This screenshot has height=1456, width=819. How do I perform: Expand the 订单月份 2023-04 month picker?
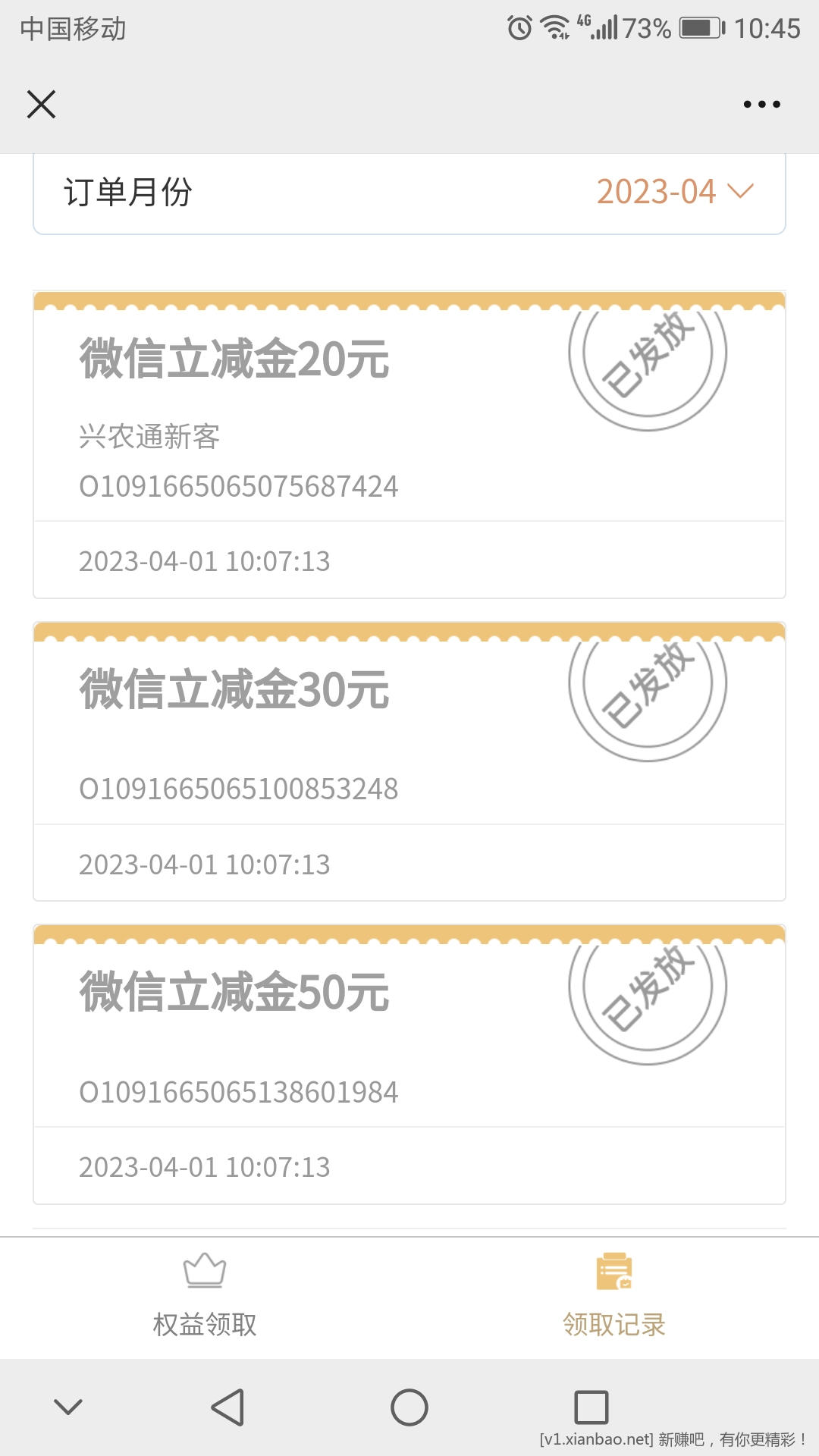point(674,192)
